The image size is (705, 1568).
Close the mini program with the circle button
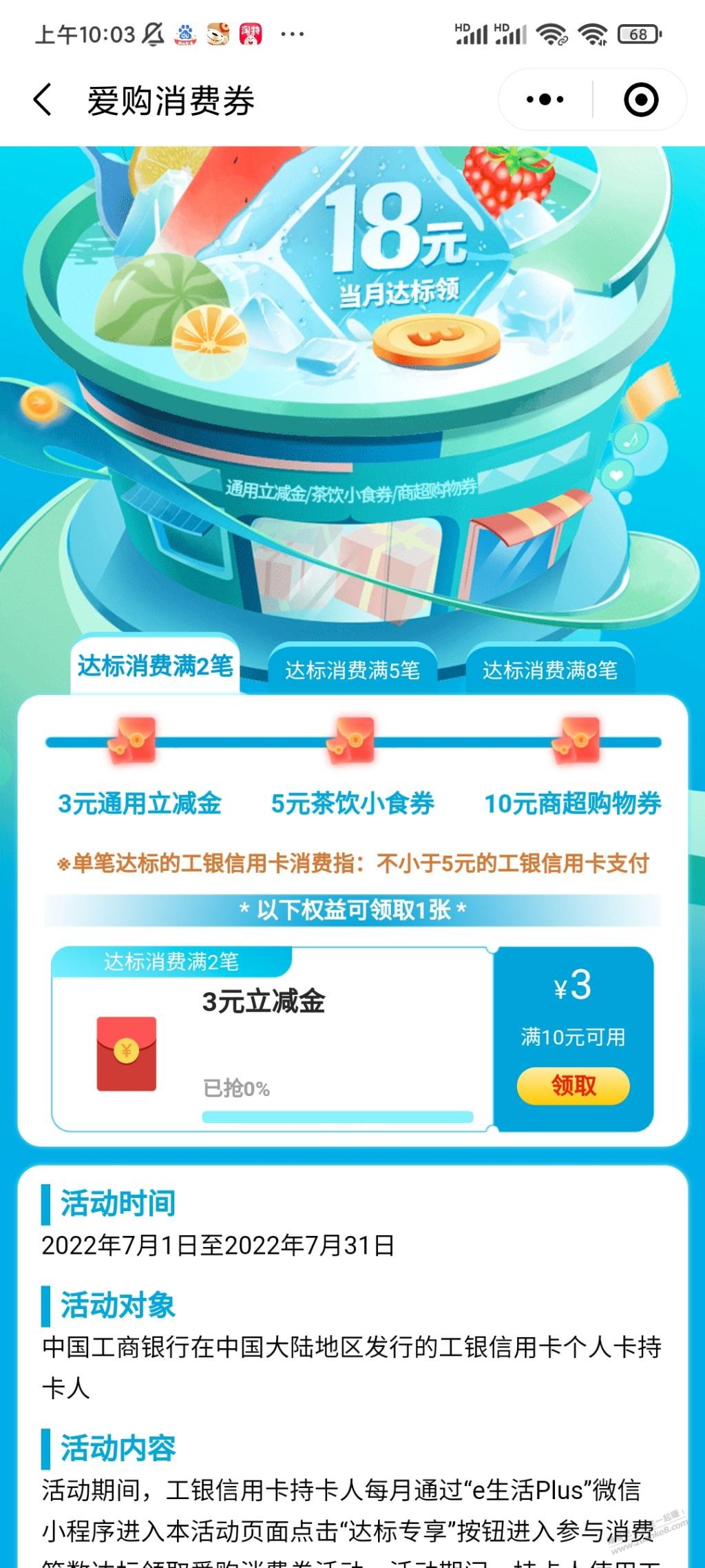[640, 101]
